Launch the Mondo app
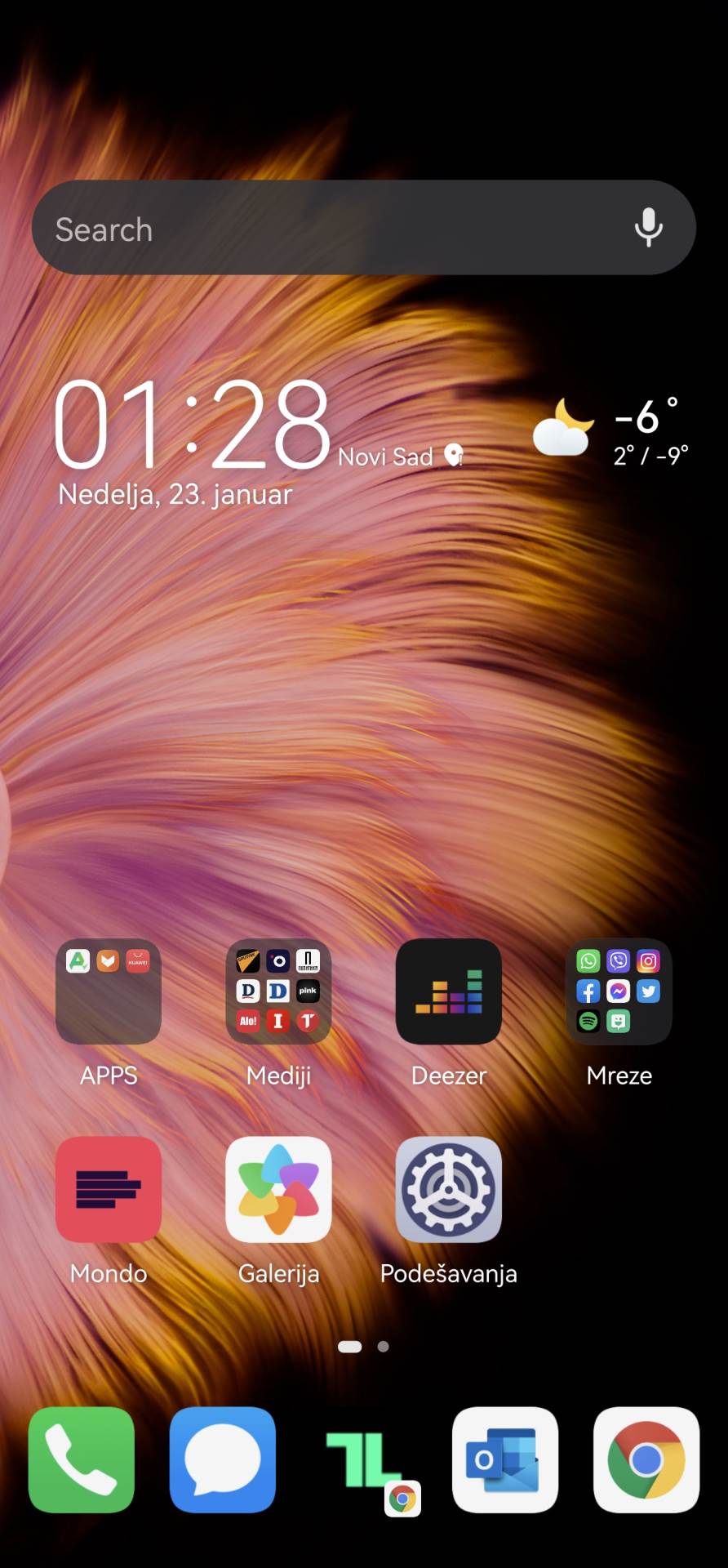This screenshot has height=1568, width=728. (x=109, y=1189)
